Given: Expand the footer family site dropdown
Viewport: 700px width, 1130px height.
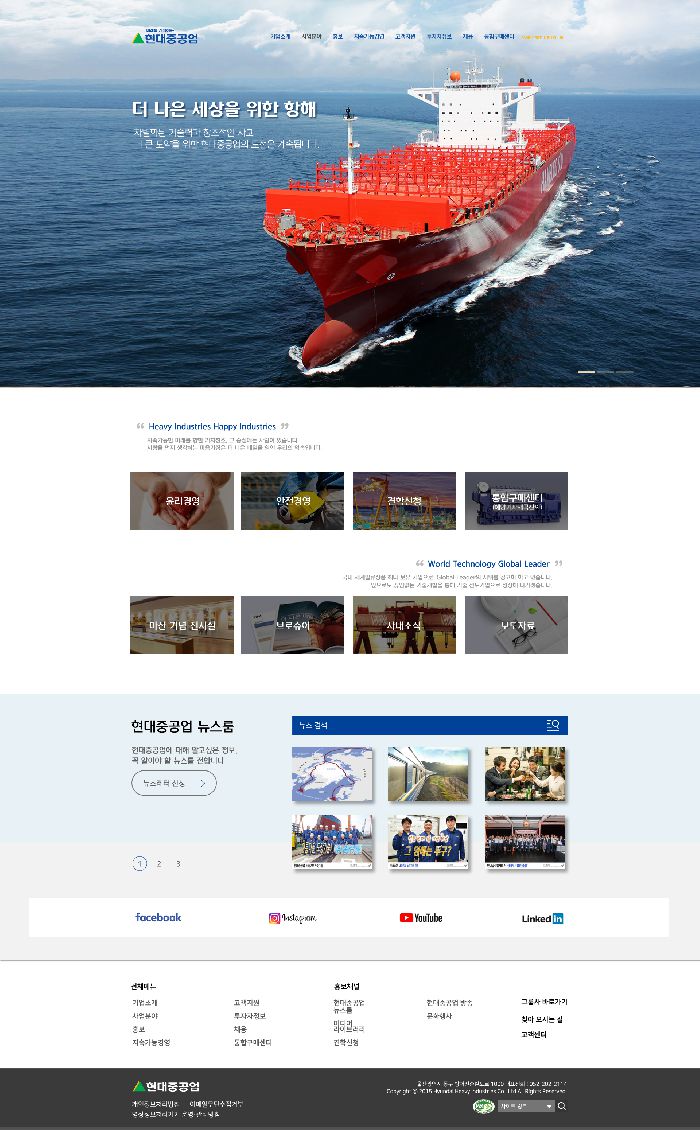Looking at the screenshot, I should (526, 1106).
